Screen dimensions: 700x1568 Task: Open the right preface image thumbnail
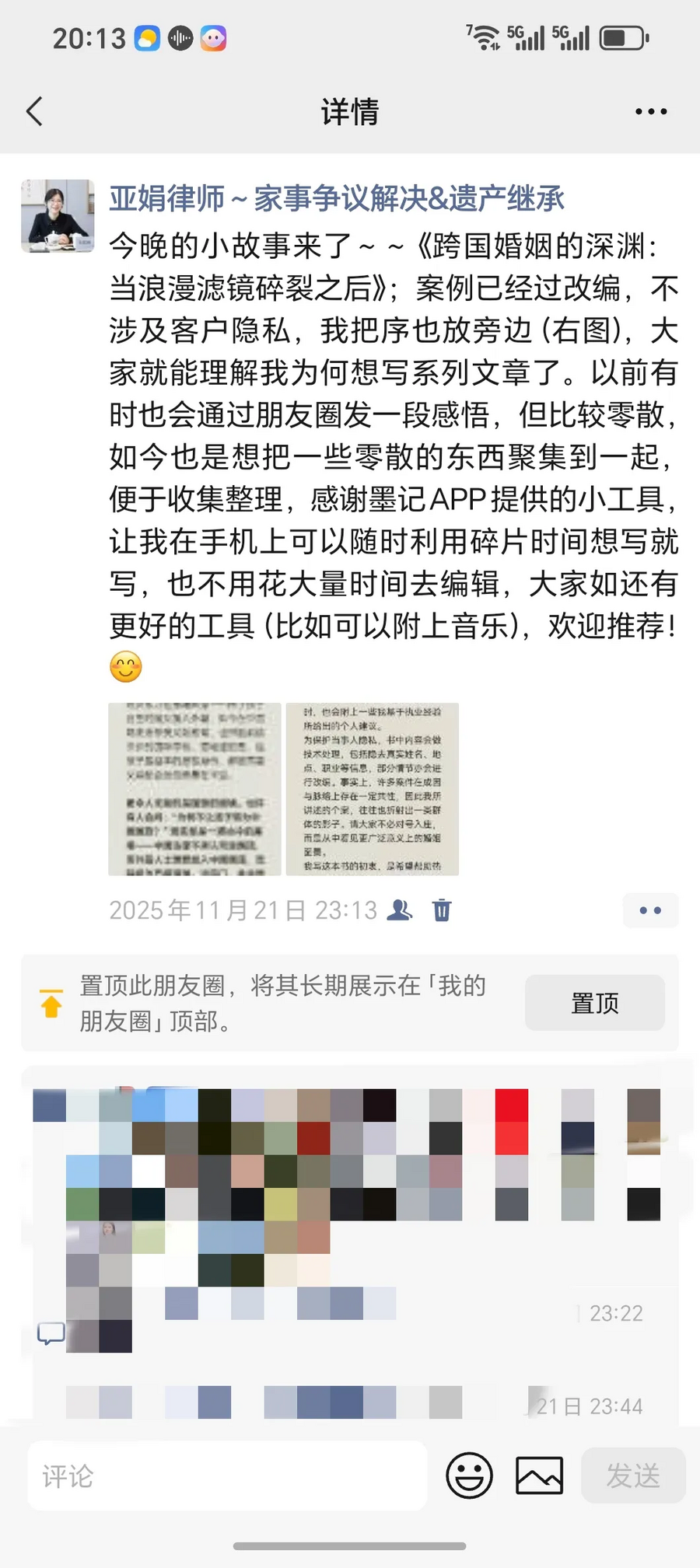pyautogui.click(x=372, y=789)
